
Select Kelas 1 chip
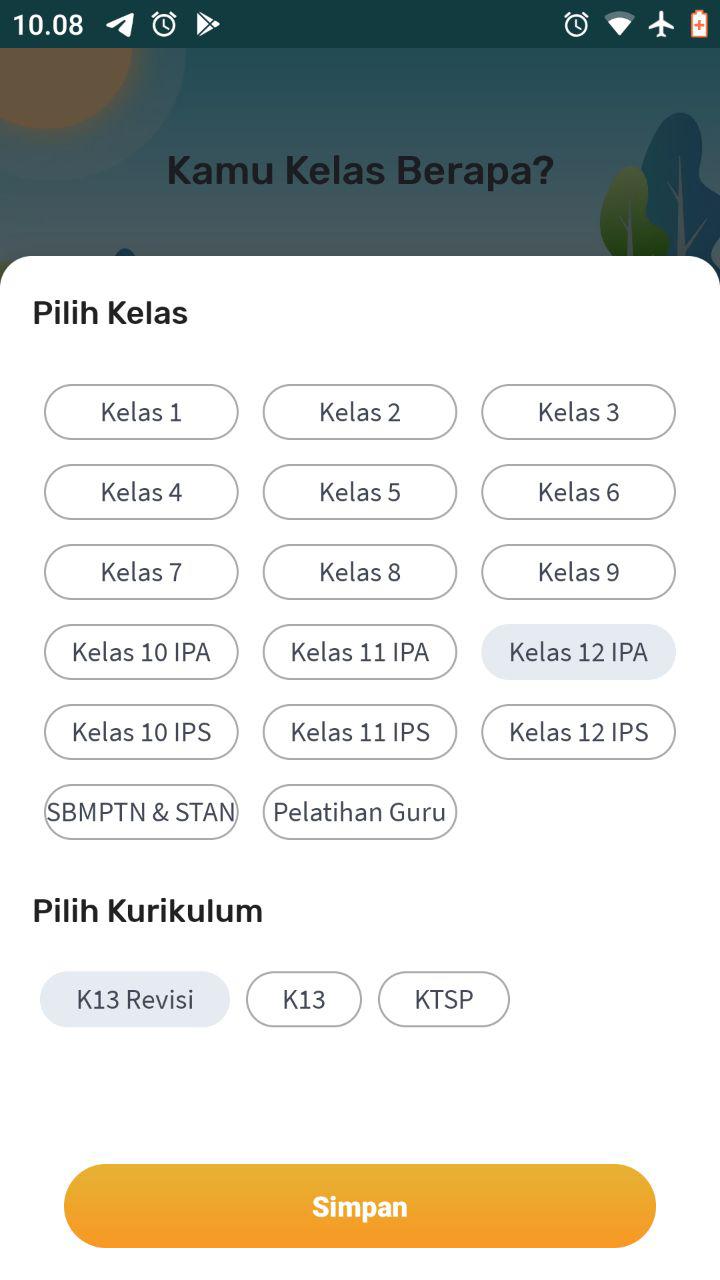coord(141,412)
